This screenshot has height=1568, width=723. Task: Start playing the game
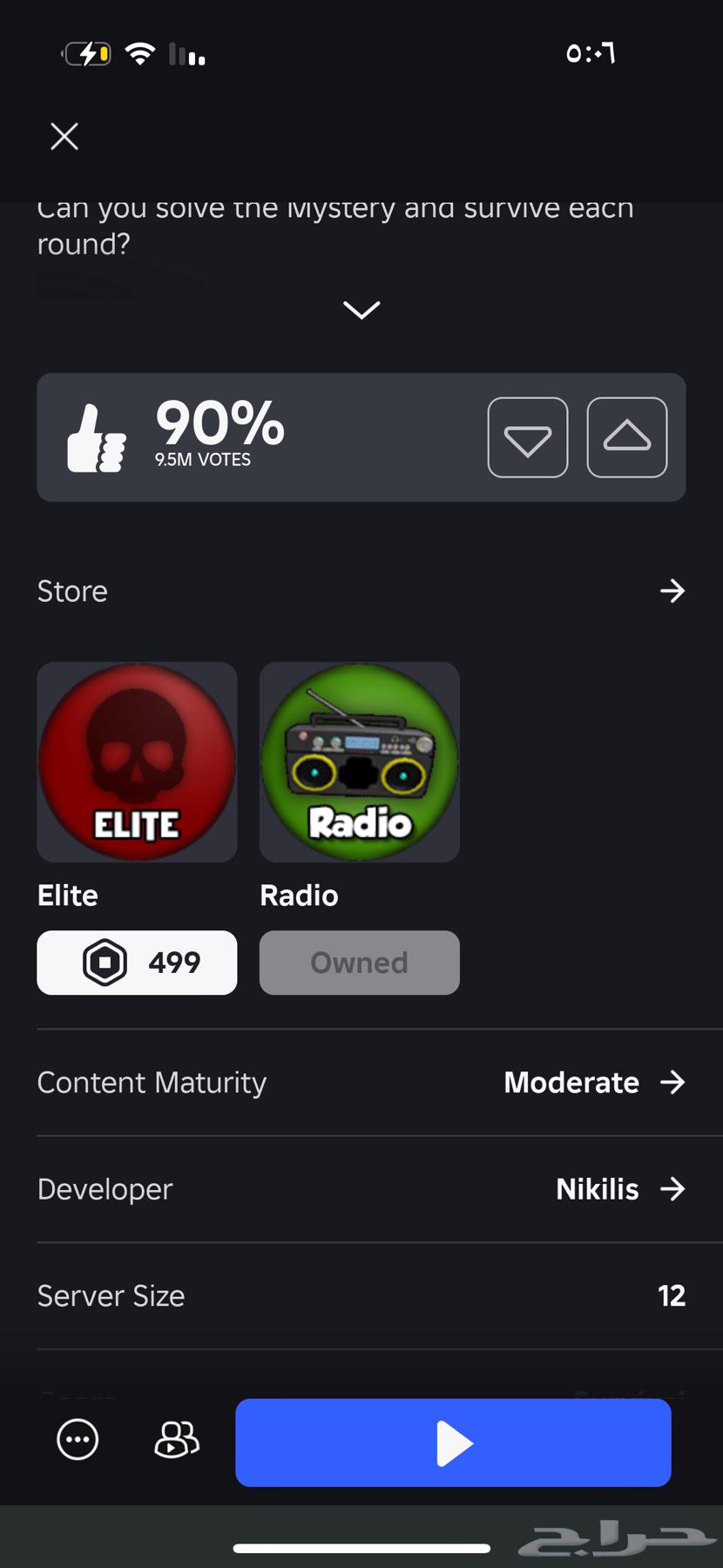[x=453, y=1443]
